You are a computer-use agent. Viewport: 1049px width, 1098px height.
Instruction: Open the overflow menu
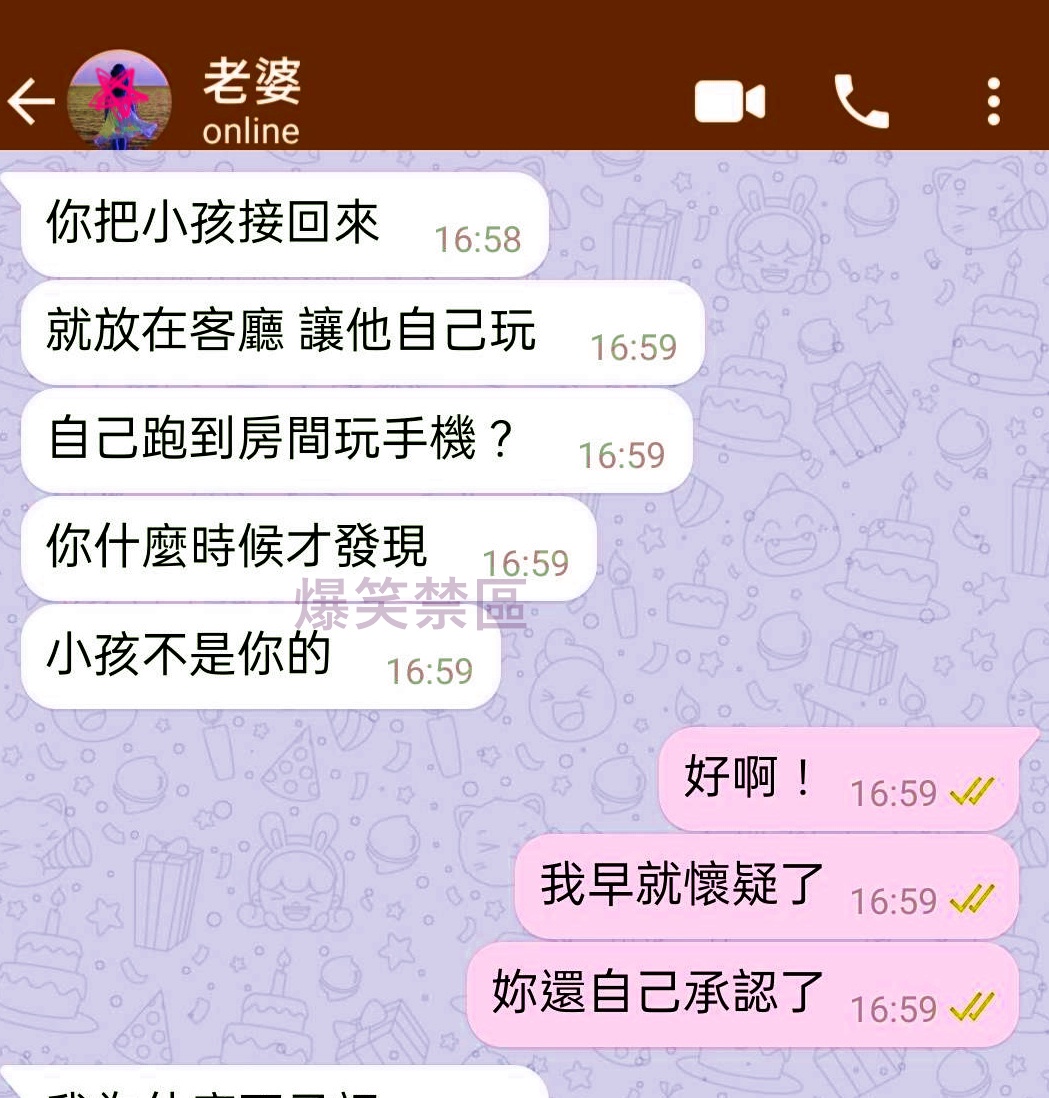993,102
